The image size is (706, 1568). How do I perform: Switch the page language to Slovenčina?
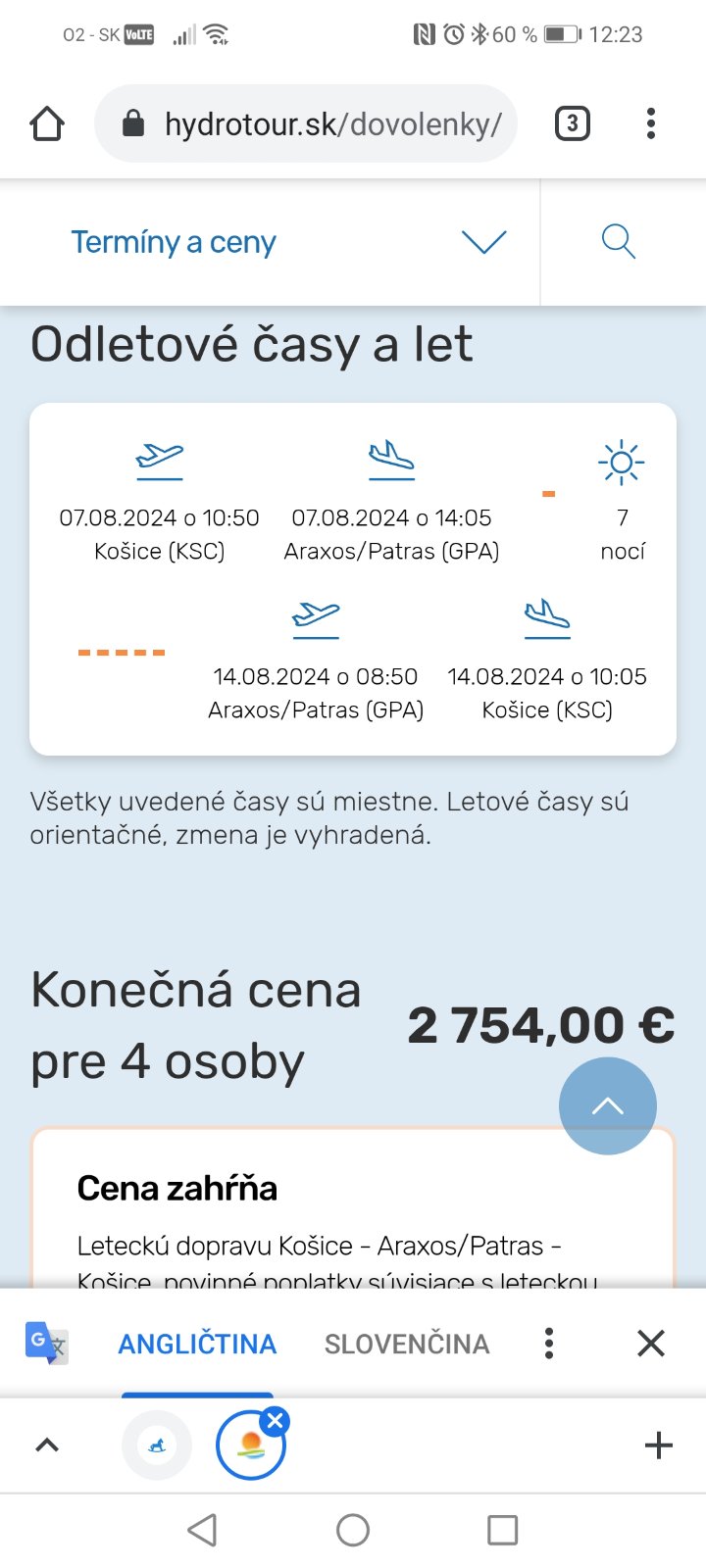pyautogui.click(x=407, y=1344)
